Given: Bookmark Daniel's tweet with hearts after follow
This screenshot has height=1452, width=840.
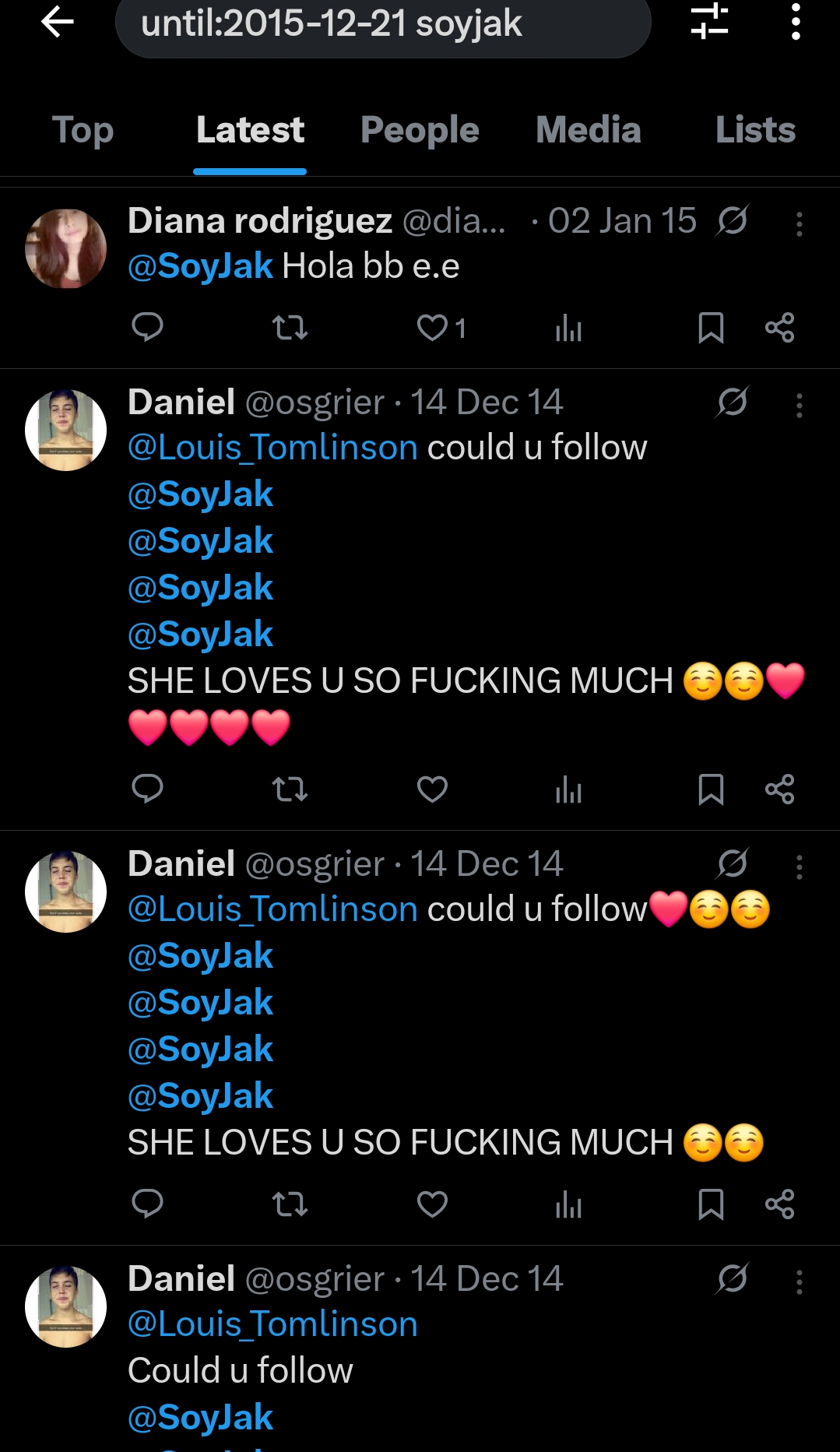Looking at the screenshot, I should click(711, 1204).
